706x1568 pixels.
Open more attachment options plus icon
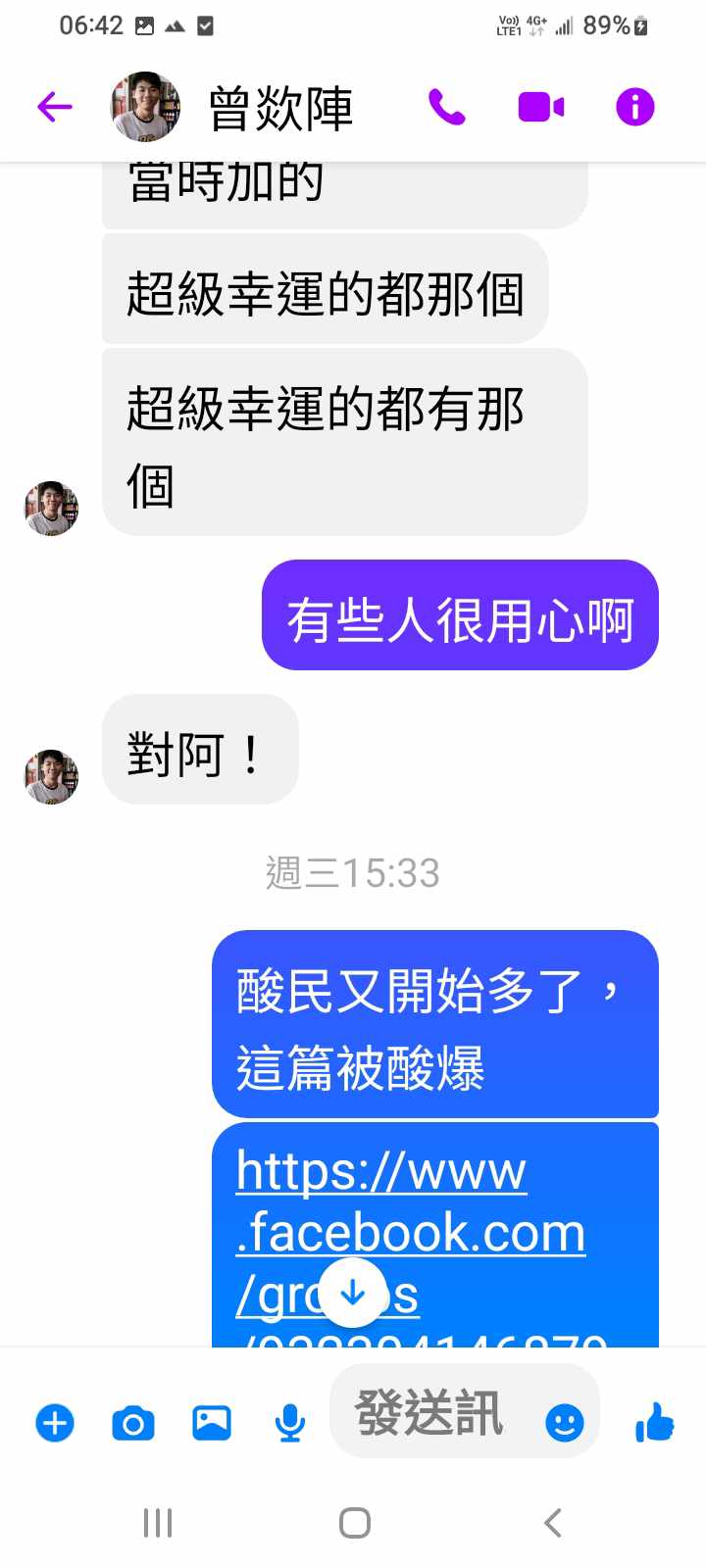[x=55, y=1423]
